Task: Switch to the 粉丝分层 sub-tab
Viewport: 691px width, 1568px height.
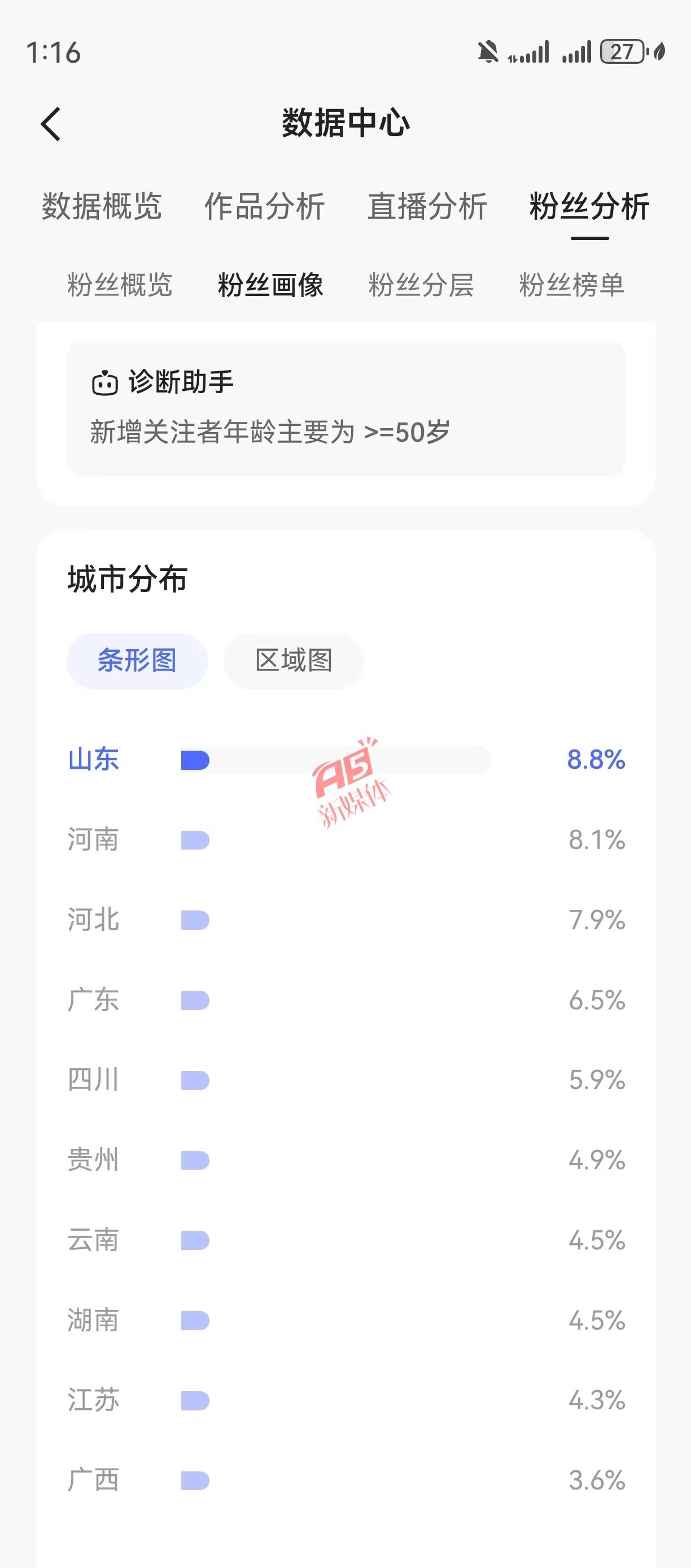Action: [421, 285]
